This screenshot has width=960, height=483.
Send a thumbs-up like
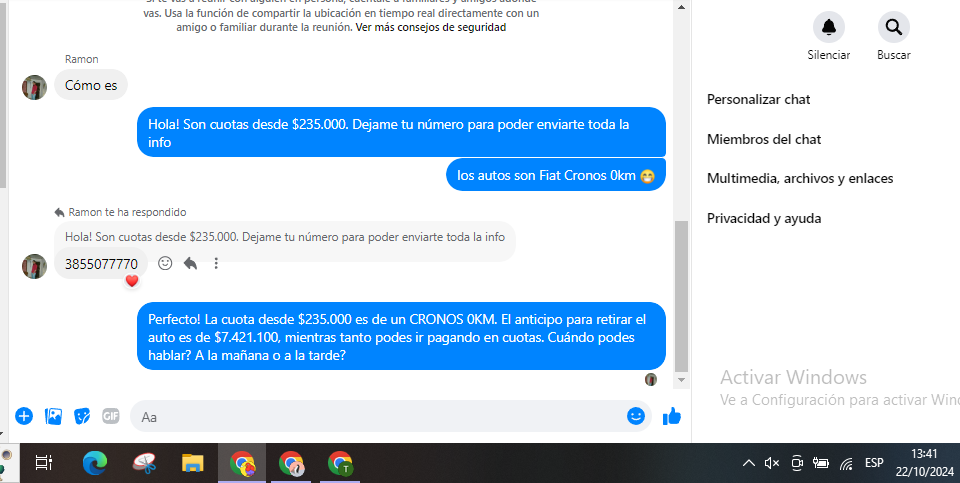pyautogui.click(x=672, y=416)
